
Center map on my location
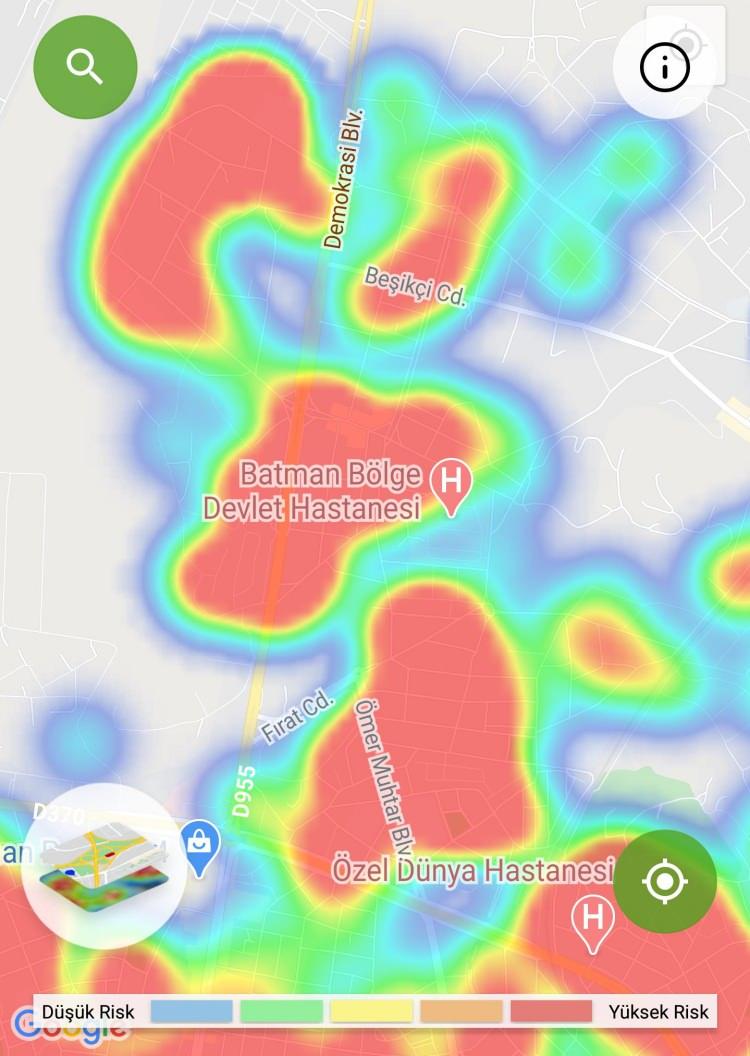tap(665, 882)
